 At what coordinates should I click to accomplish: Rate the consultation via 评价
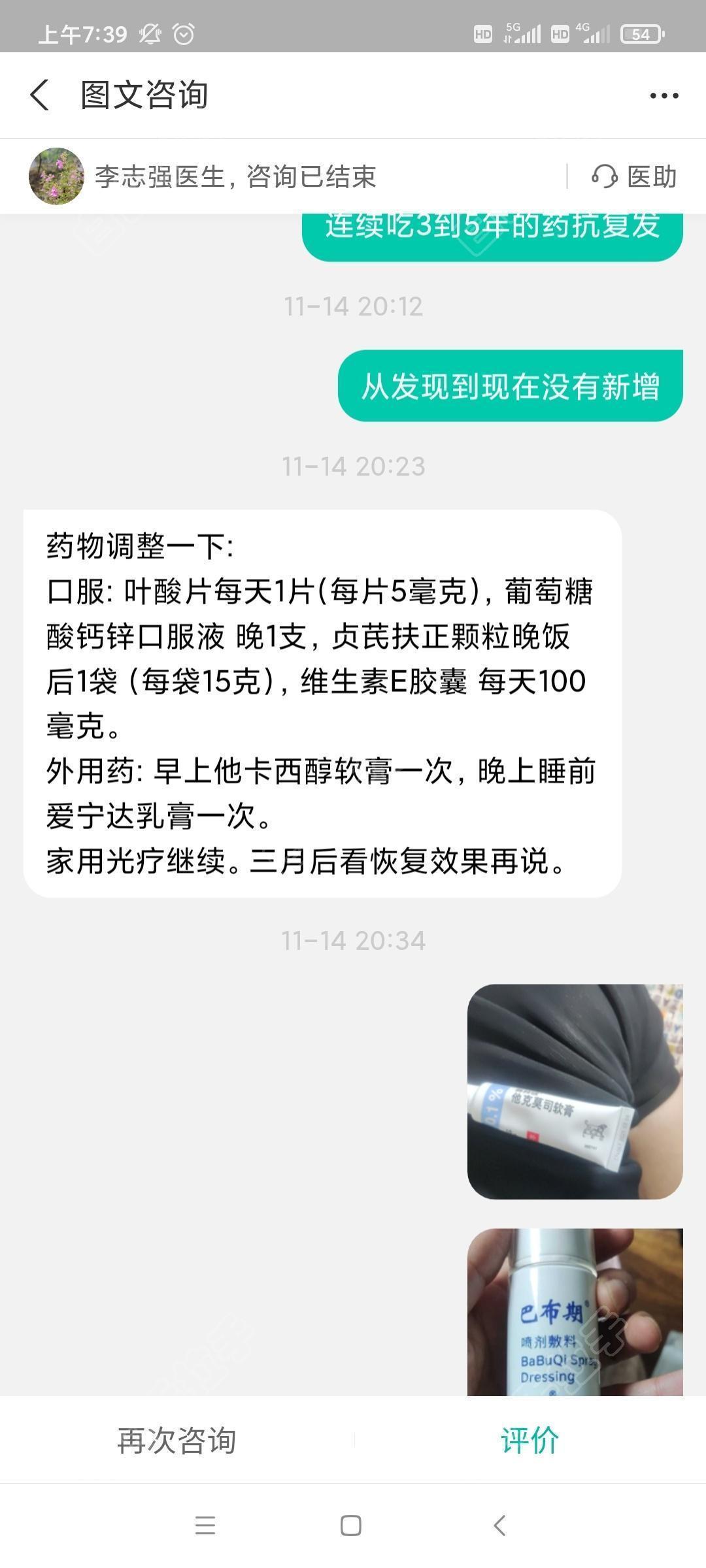click(x=529, y=1440)
